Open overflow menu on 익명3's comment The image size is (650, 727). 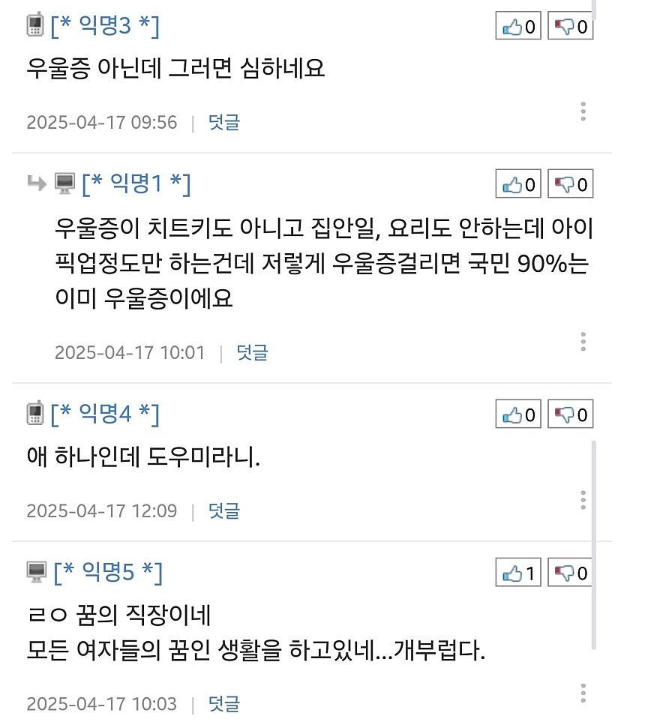tap(583, 111)
